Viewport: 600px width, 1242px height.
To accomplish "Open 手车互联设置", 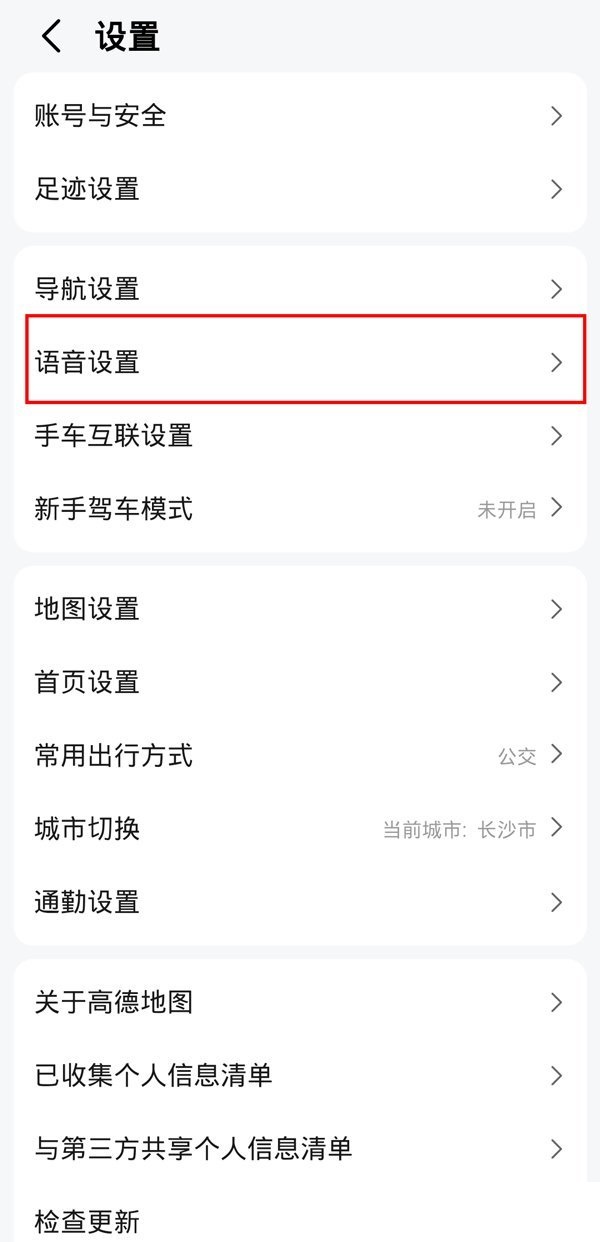I will pos(300,436).
